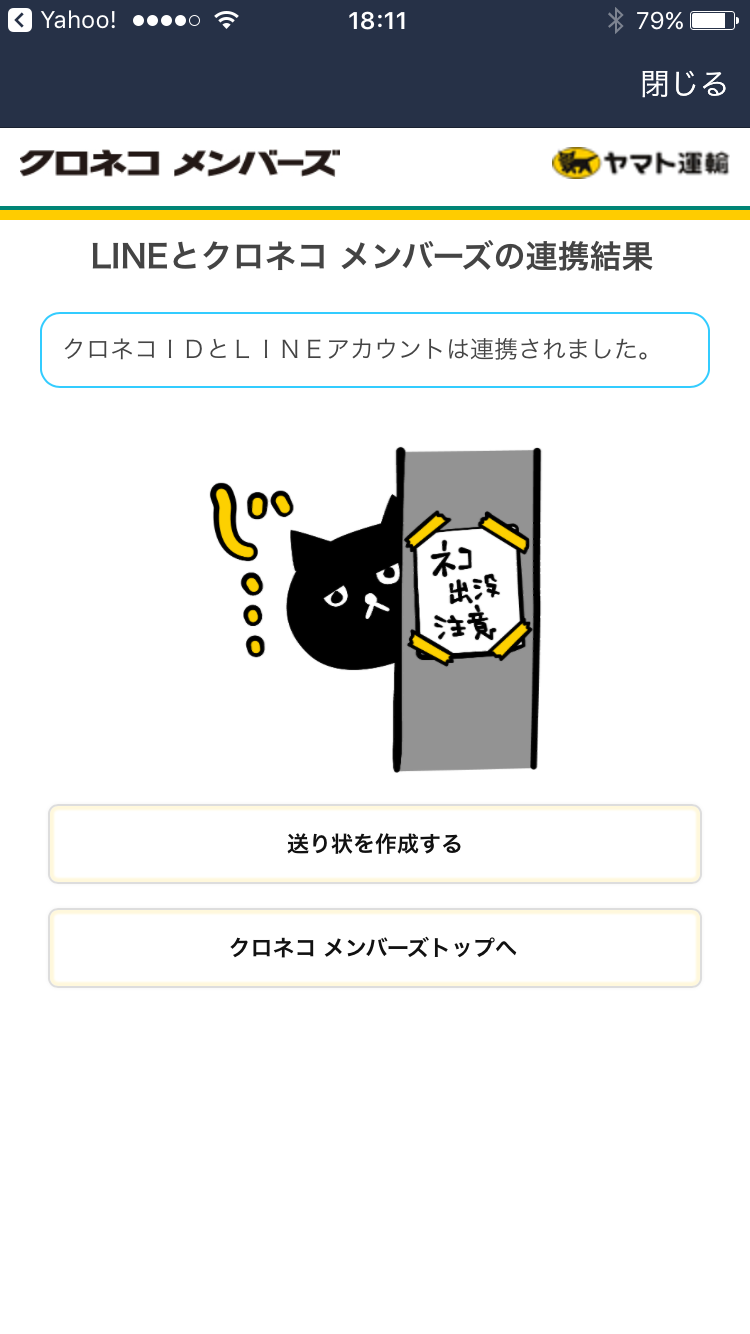The width and height of the screenshot is (750, 1334).
Task: Return to Yahoo! via status bar back
Action: [x=62, y=20]
